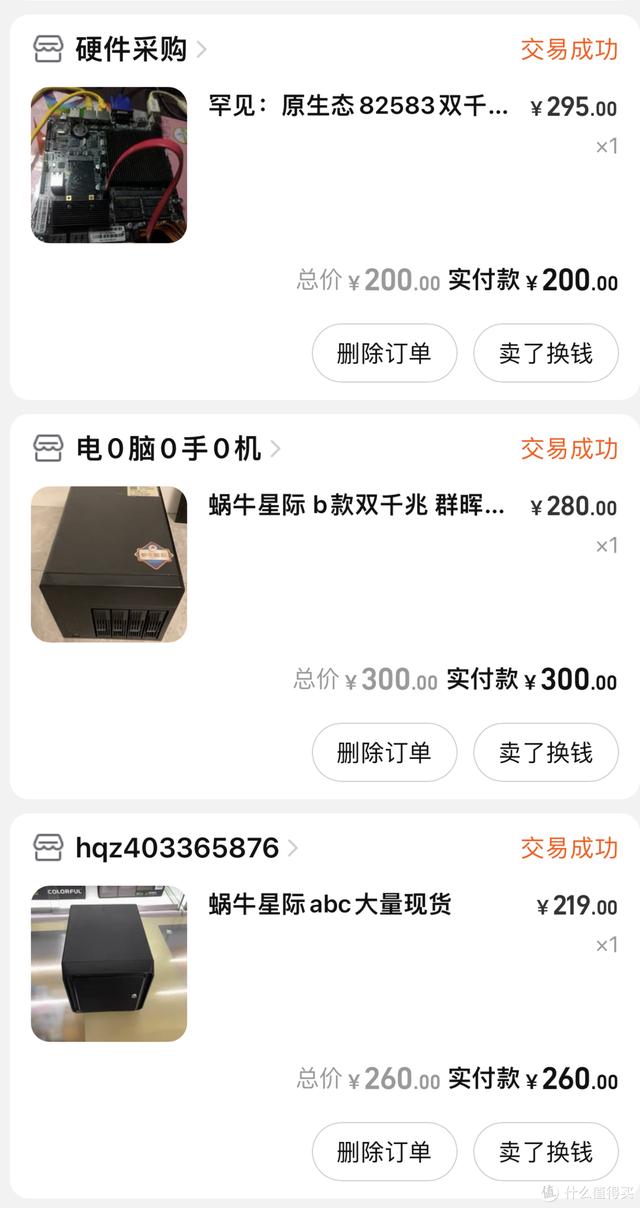The width and height of the screenshot is (640, 1208).
Task: View the 蜗牛星际 abc大量现货 order
Action: 330,905
